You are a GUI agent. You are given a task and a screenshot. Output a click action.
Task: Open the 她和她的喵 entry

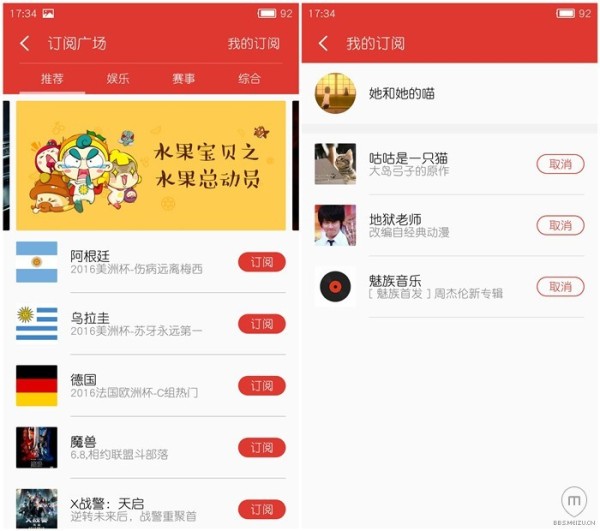(400, 94)
